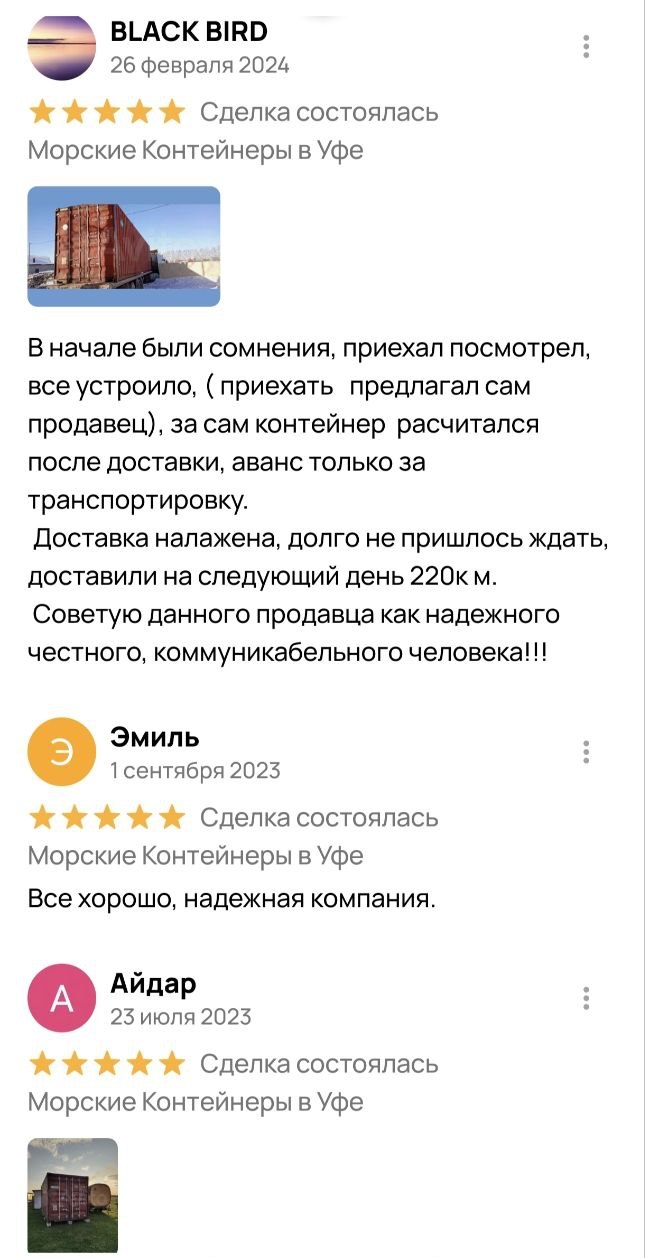Open the overflow menu on Айдар's review

[x=586, y=998]
